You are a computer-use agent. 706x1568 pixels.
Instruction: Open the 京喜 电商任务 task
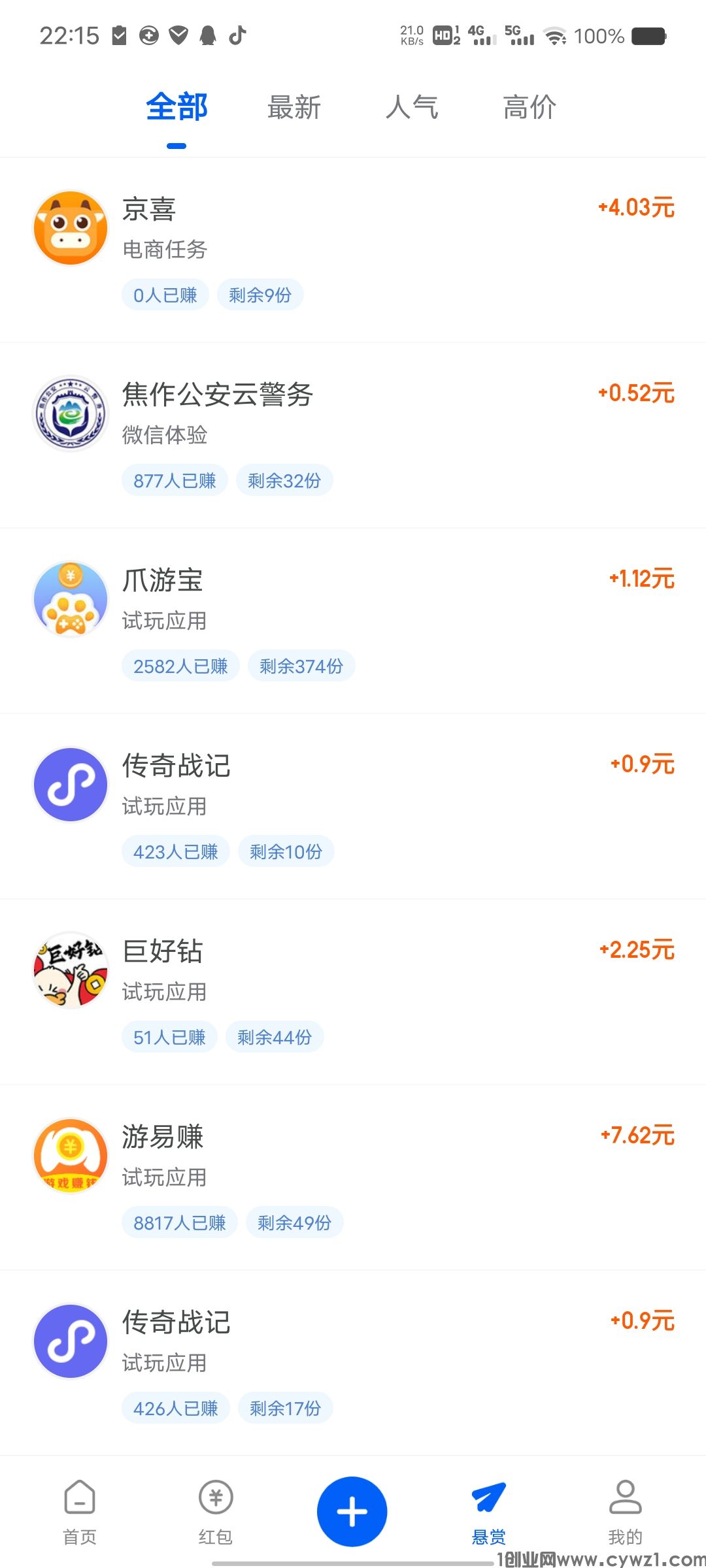tap(353, 250)
